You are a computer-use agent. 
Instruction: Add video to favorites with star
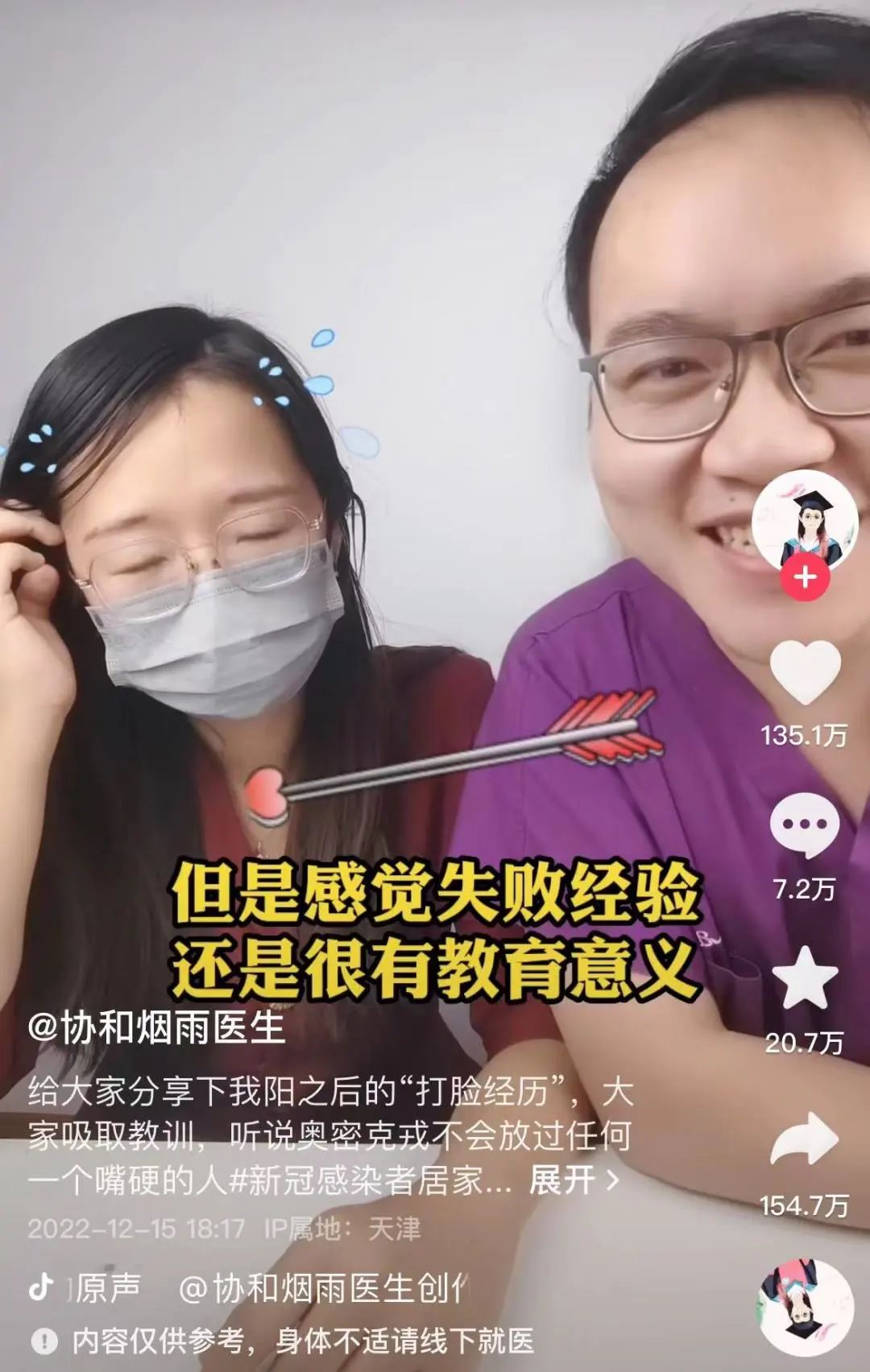[805, 978]
